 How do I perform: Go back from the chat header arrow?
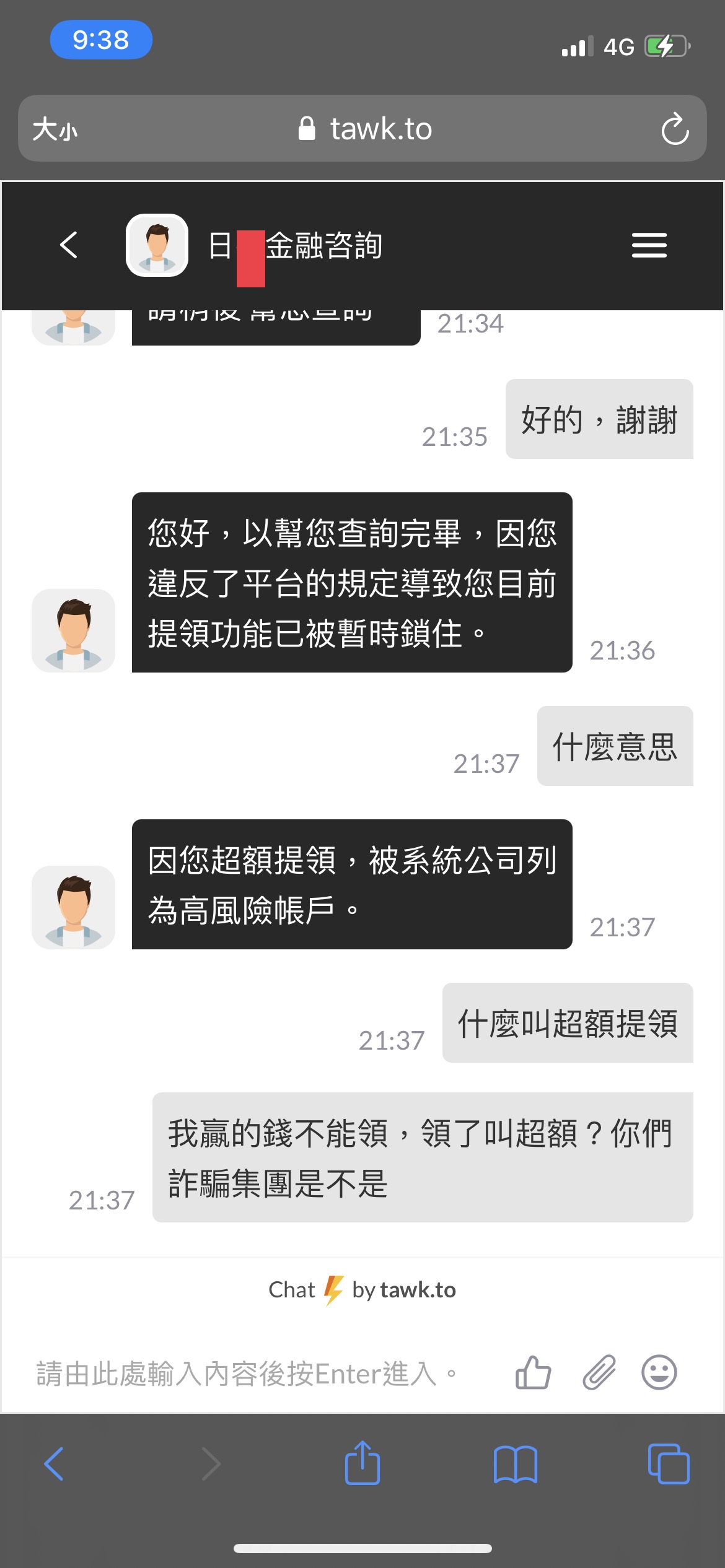click(x=69, y=245)
